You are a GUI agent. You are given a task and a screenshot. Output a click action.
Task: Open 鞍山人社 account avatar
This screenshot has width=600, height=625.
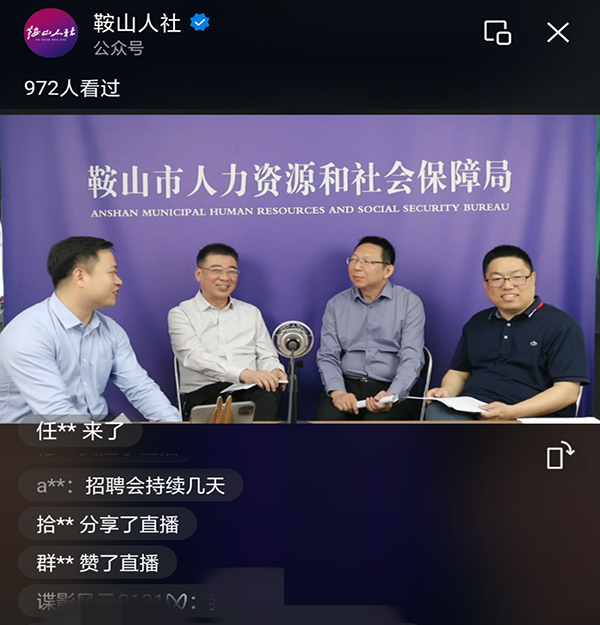point(50,32)
